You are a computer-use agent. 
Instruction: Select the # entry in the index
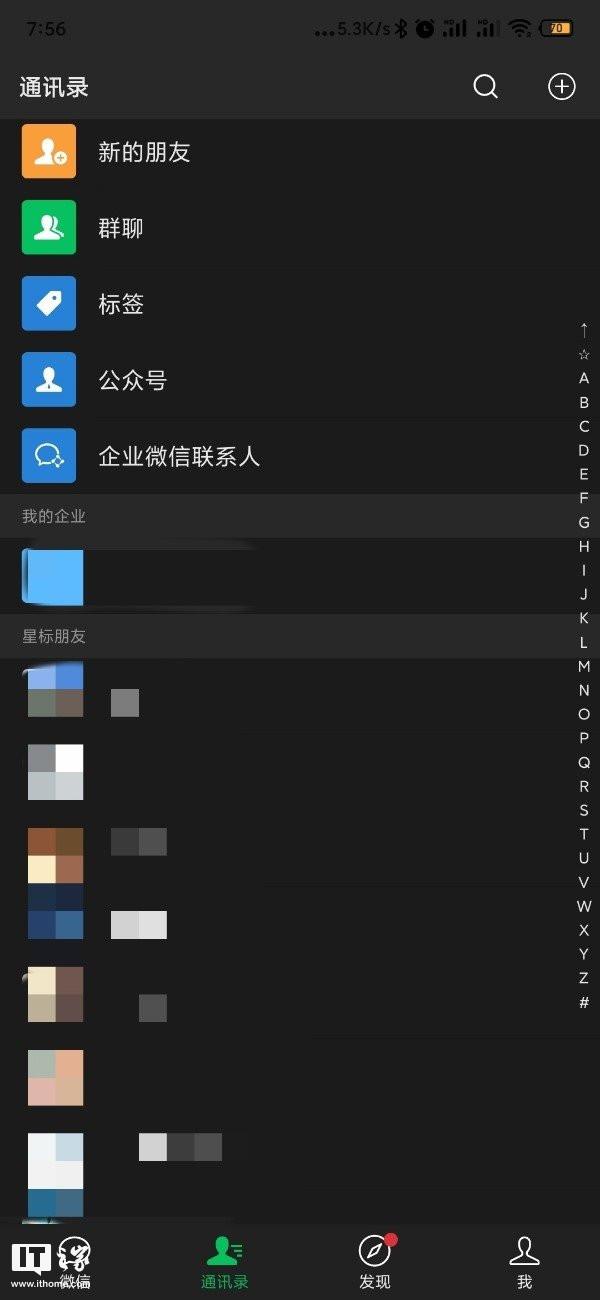click(584, 1003)
